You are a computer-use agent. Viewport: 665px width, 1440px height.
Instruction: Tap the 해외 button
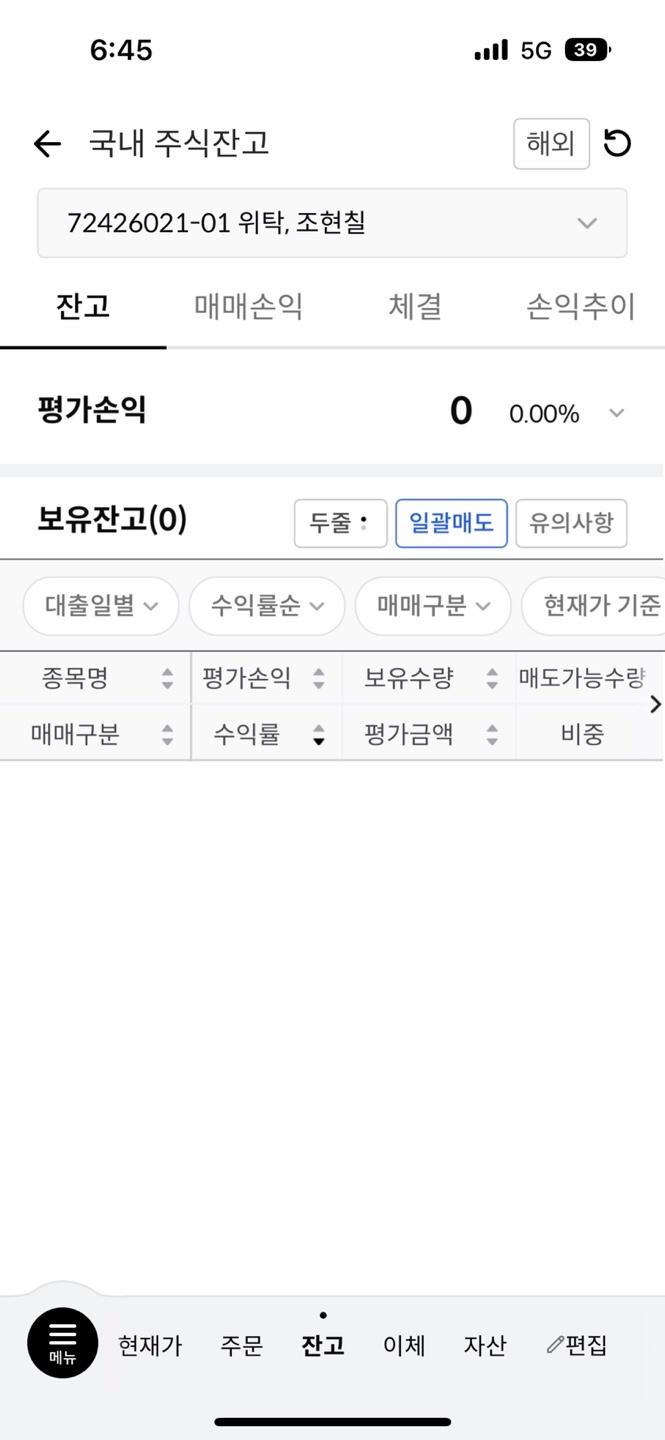click(551, 144)
